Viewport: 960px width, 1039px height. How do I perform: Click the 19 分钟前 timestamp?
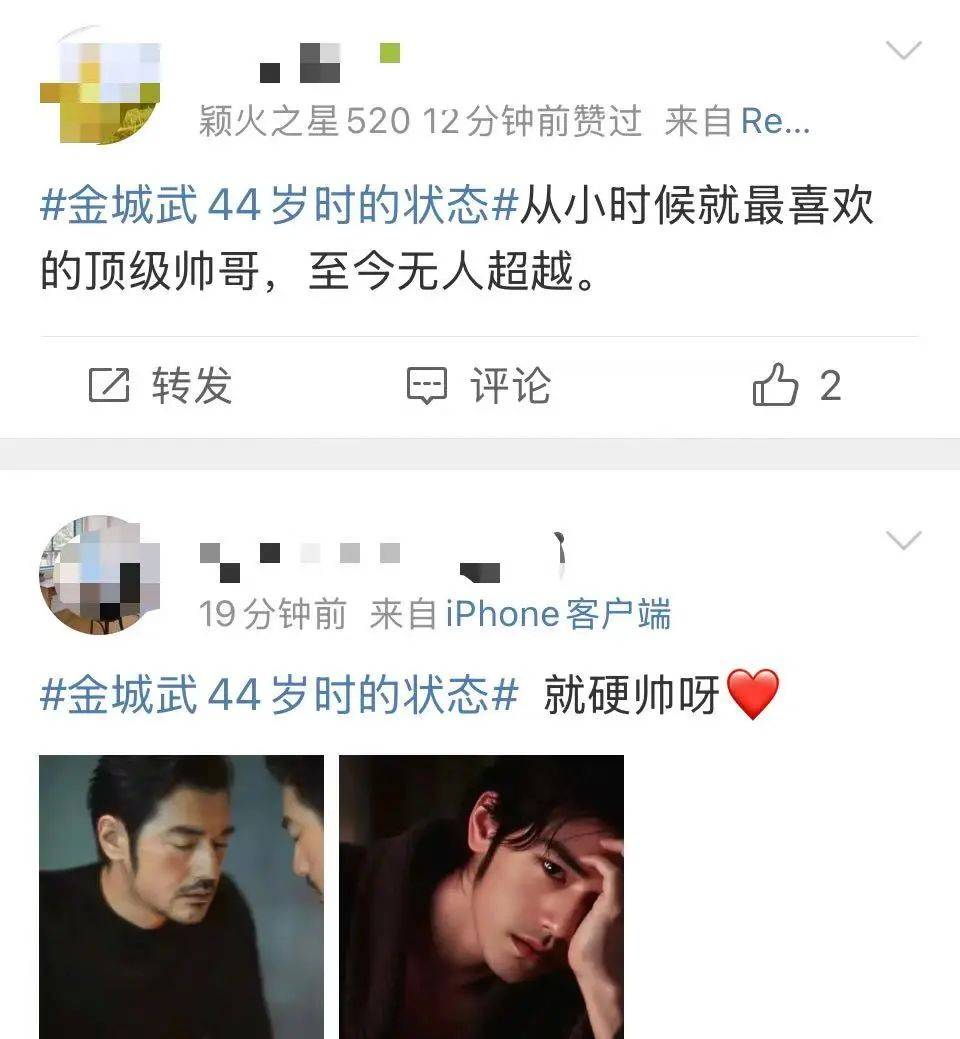click(270, 614)
